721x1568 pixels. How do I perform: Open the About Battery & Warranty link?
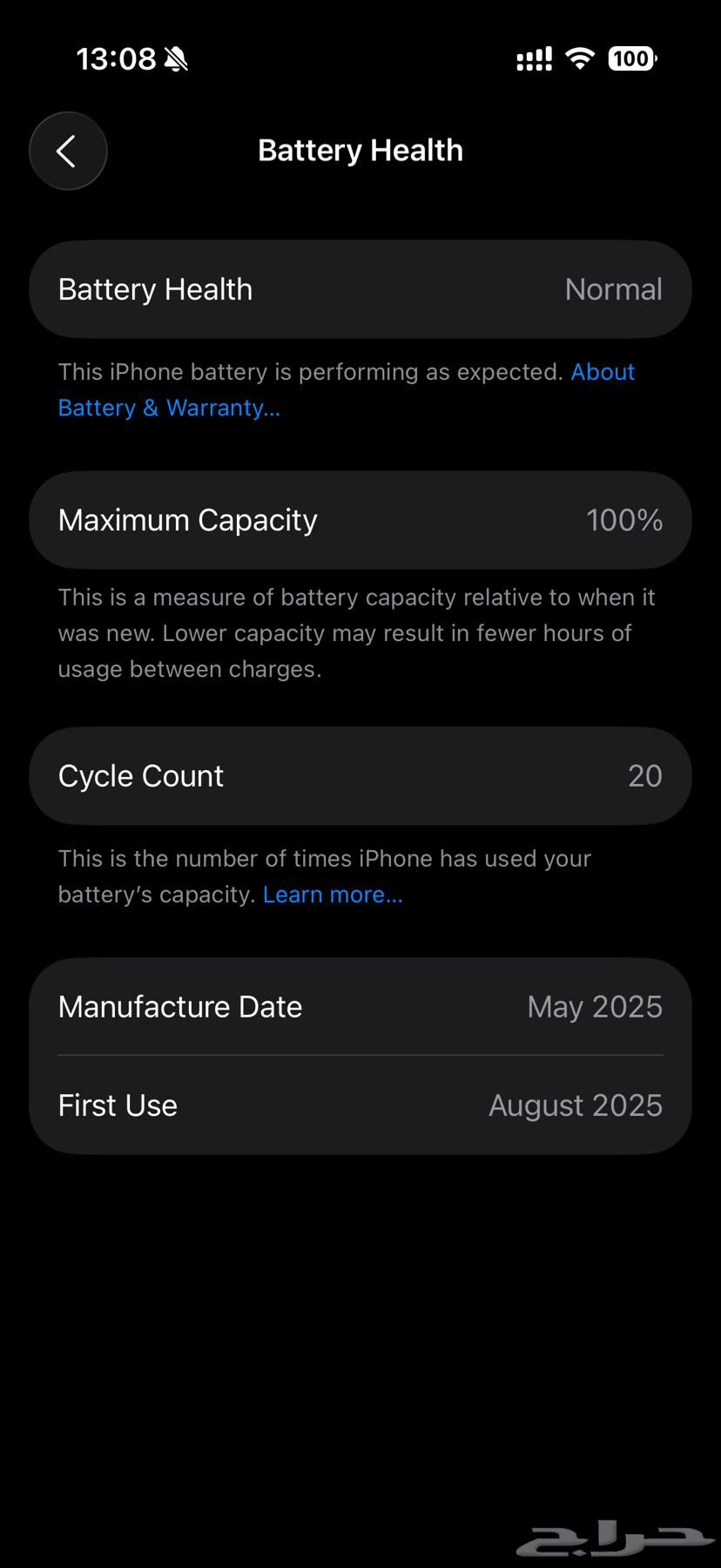click(x=169, y=408)
